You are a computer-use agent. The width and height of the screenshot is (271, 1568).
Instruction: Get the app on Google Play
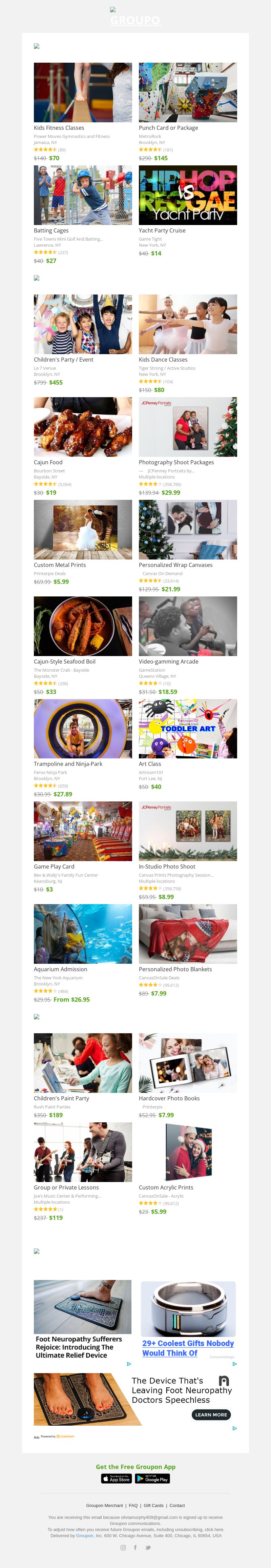[152, 1479]
